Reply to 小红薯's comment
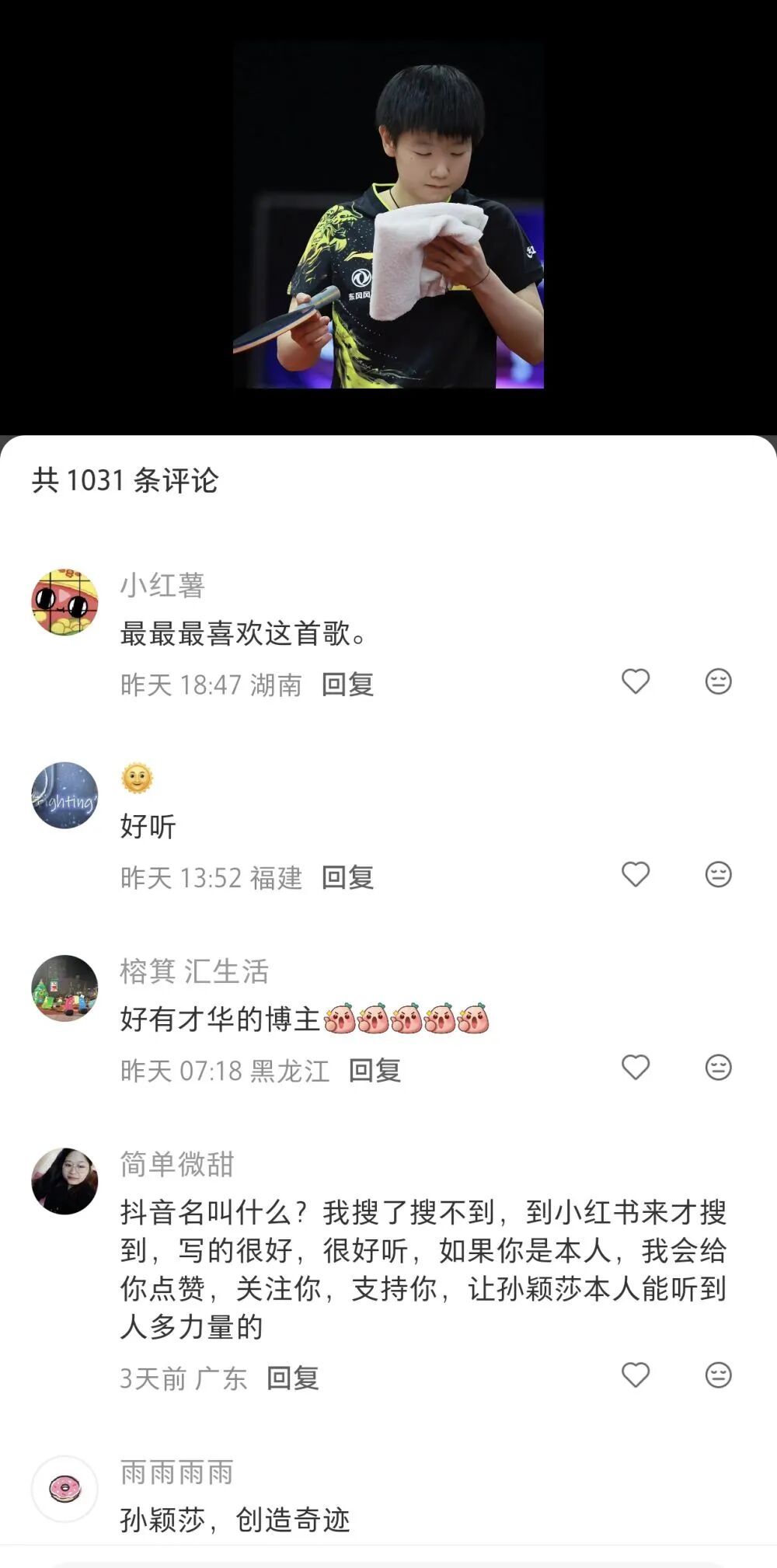This screenshot has height=1568, width=777. 347,685
